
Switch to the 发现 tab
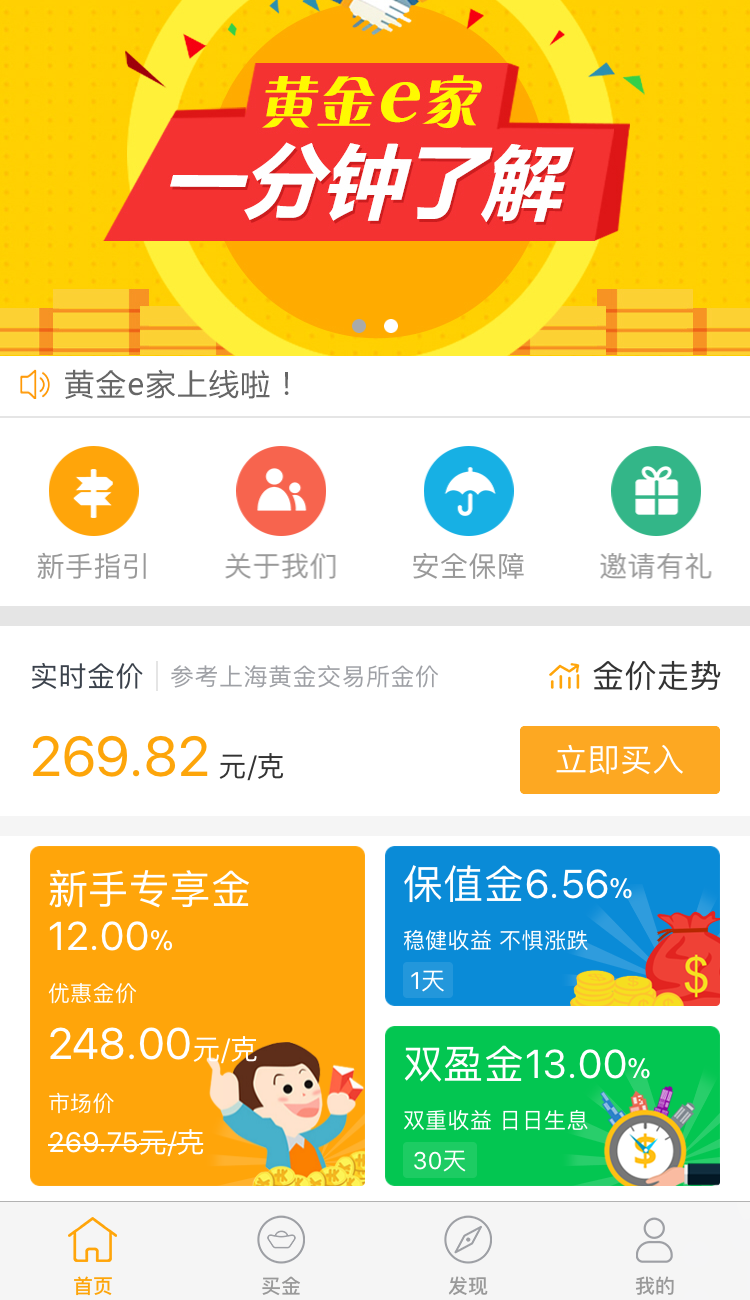point(469,1252)
